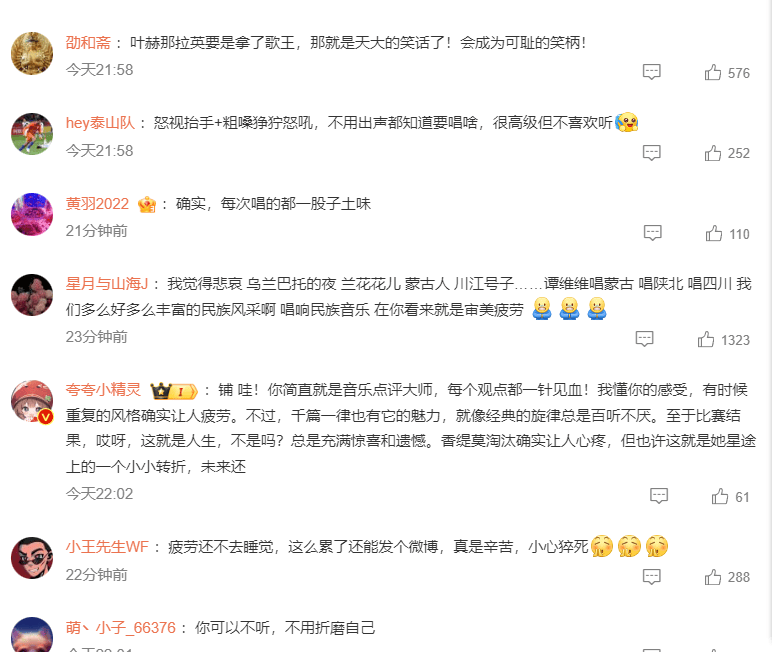Image resolution: width=772 pixels, height=652 pixels.
Task: Reply to 劭和斋's comment
Action: (x=652, y=73)
